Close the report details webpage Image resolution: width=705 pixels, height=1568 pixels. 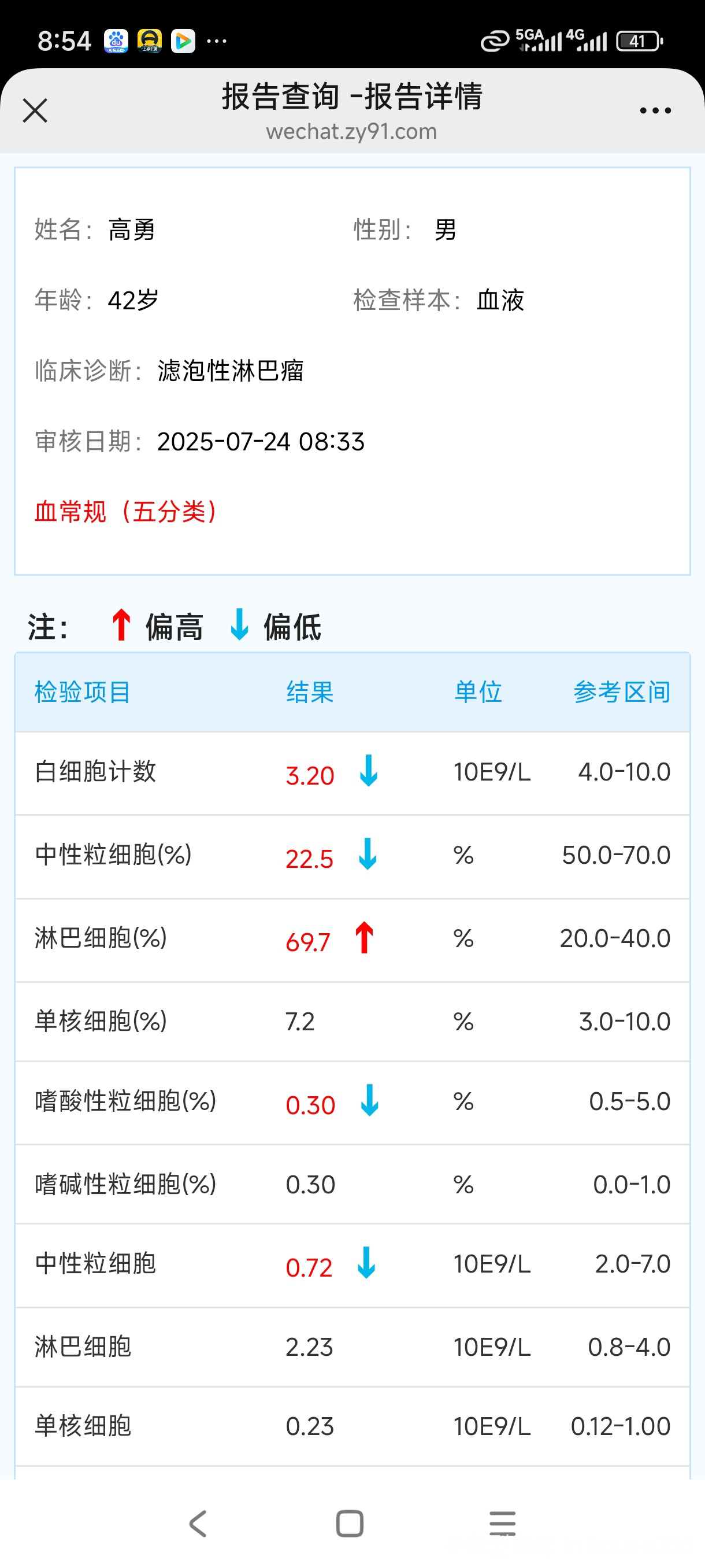(x=35, y=111)
